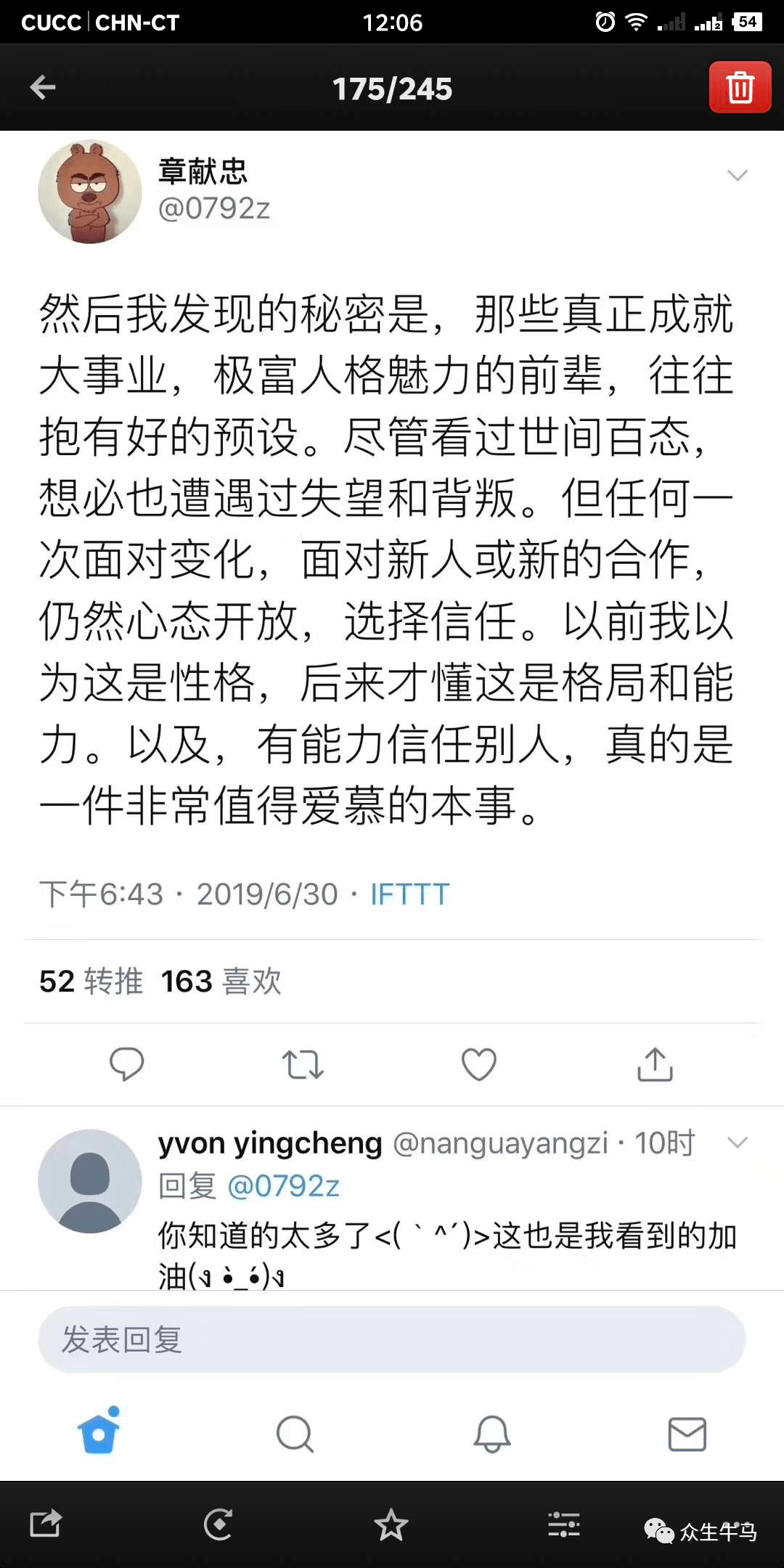The image size is (784, 1568).
Task: Open the adjustment sliders tool
Action: (564, 1524)
